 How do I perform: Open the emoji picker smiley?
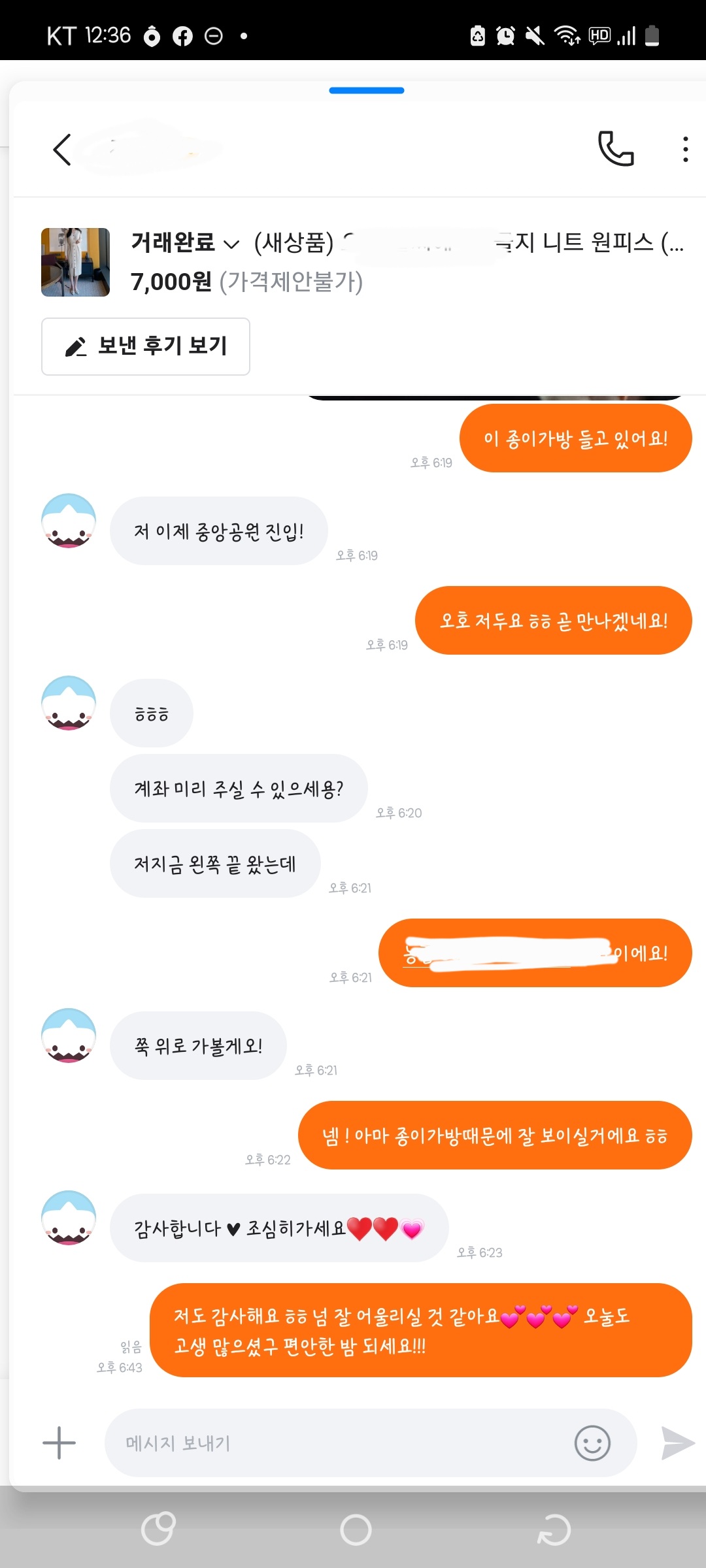tap(592, 1443)
